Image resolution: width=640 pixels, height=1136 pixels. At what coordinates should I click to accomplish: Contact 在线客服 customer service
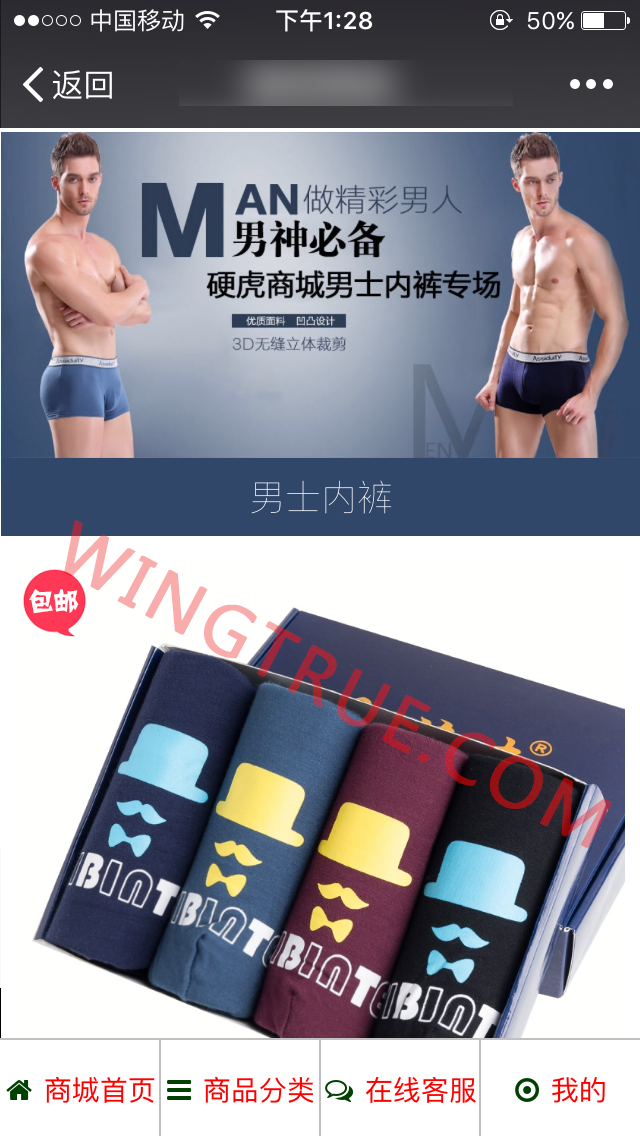pos(400,1090)
